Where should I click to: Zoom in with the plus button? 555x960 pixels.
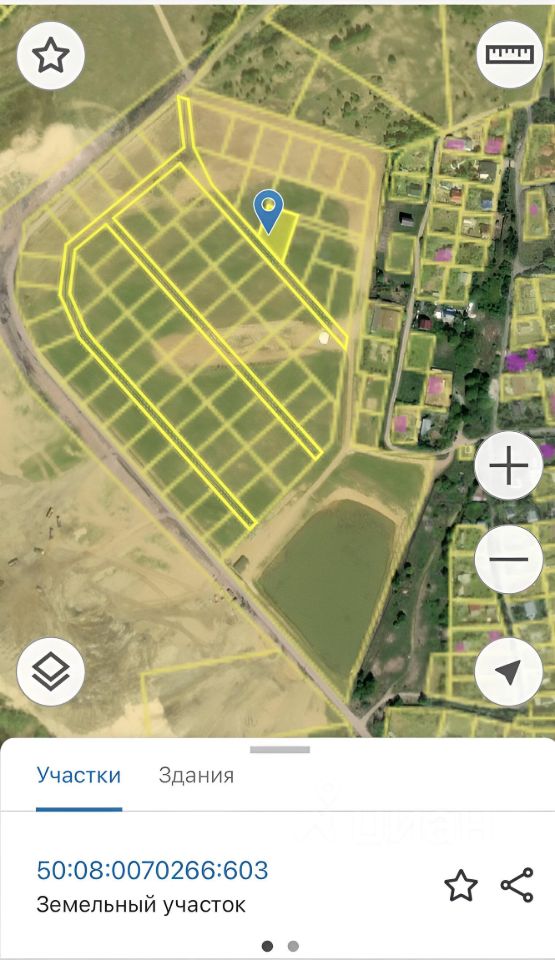(509, 465)
